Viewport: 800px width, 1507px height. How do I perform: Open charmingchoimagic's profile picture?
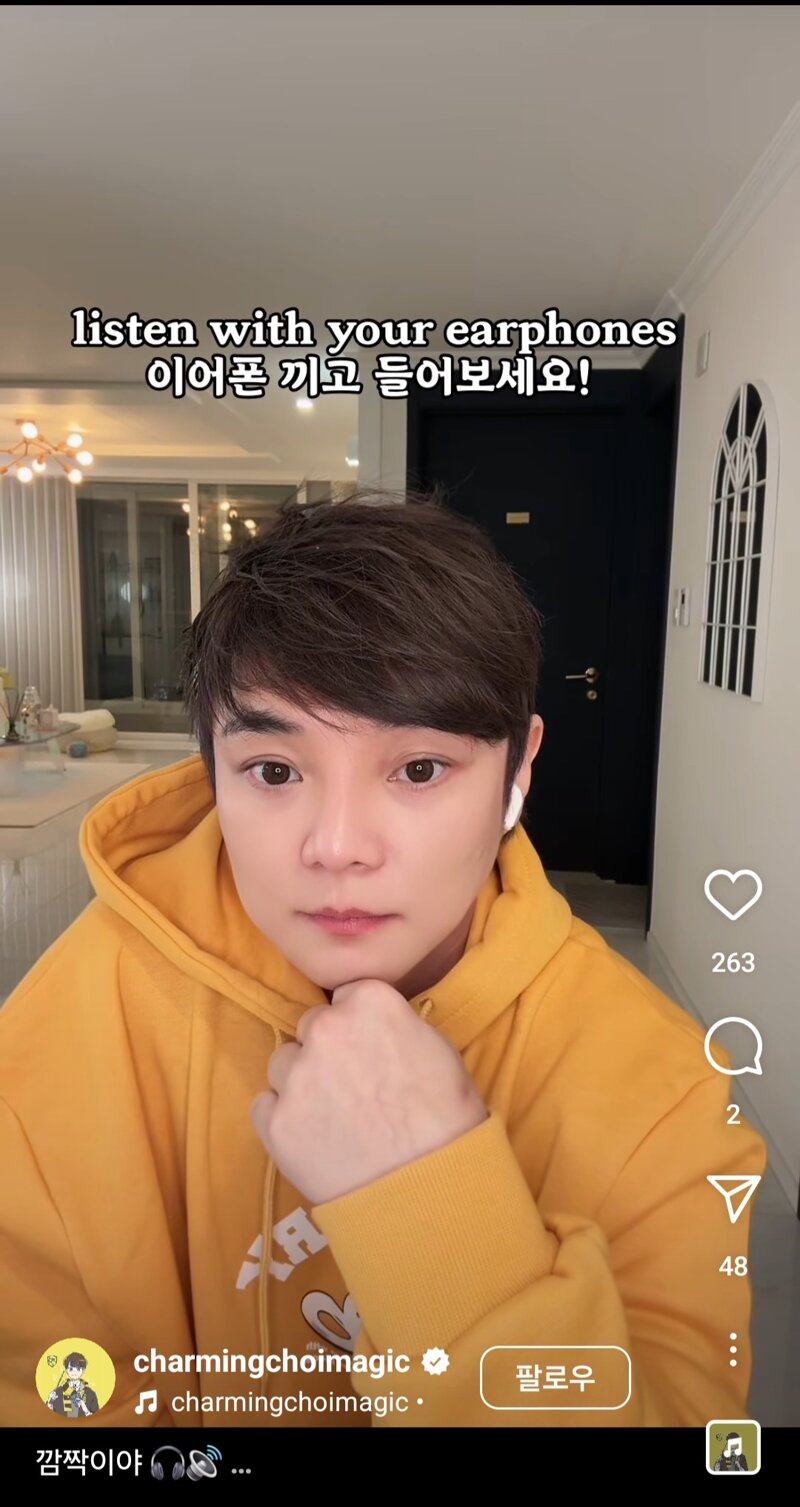tap(75, 1377)
